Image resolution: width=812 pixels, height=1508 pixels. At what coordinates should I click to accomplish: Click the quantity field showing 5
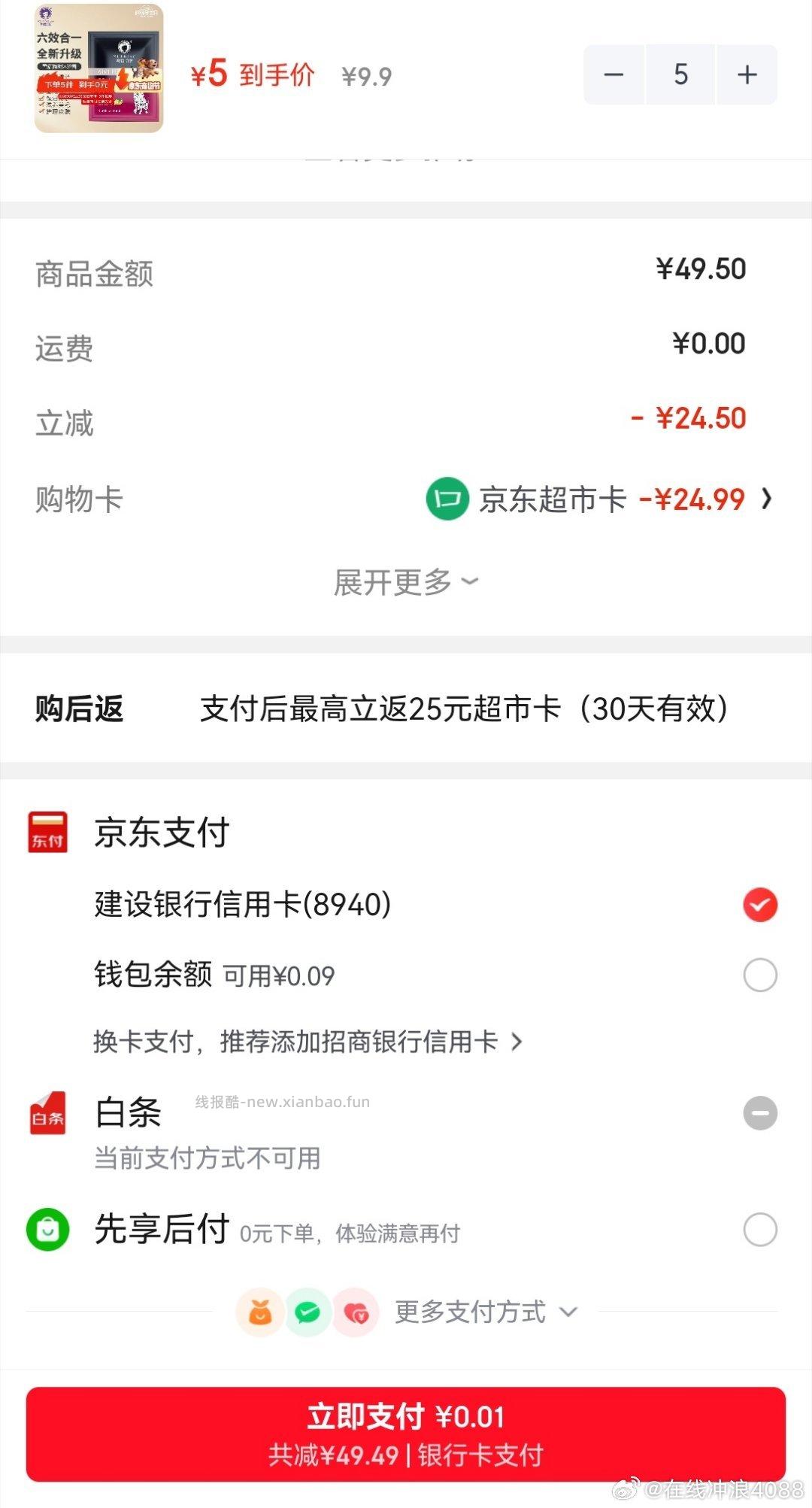[680, 74]
